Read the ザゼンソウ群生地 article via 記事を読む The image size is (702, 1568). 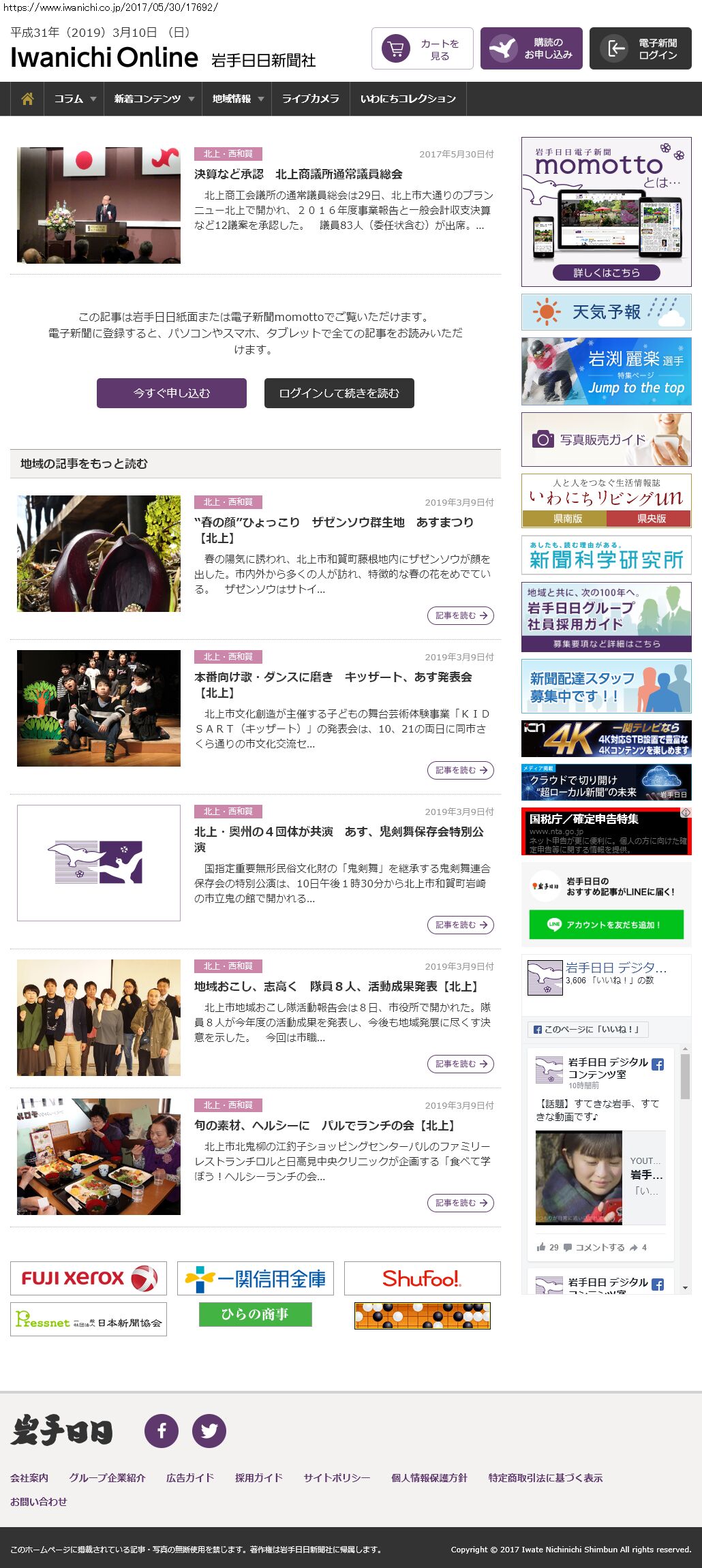coord(461,615)
